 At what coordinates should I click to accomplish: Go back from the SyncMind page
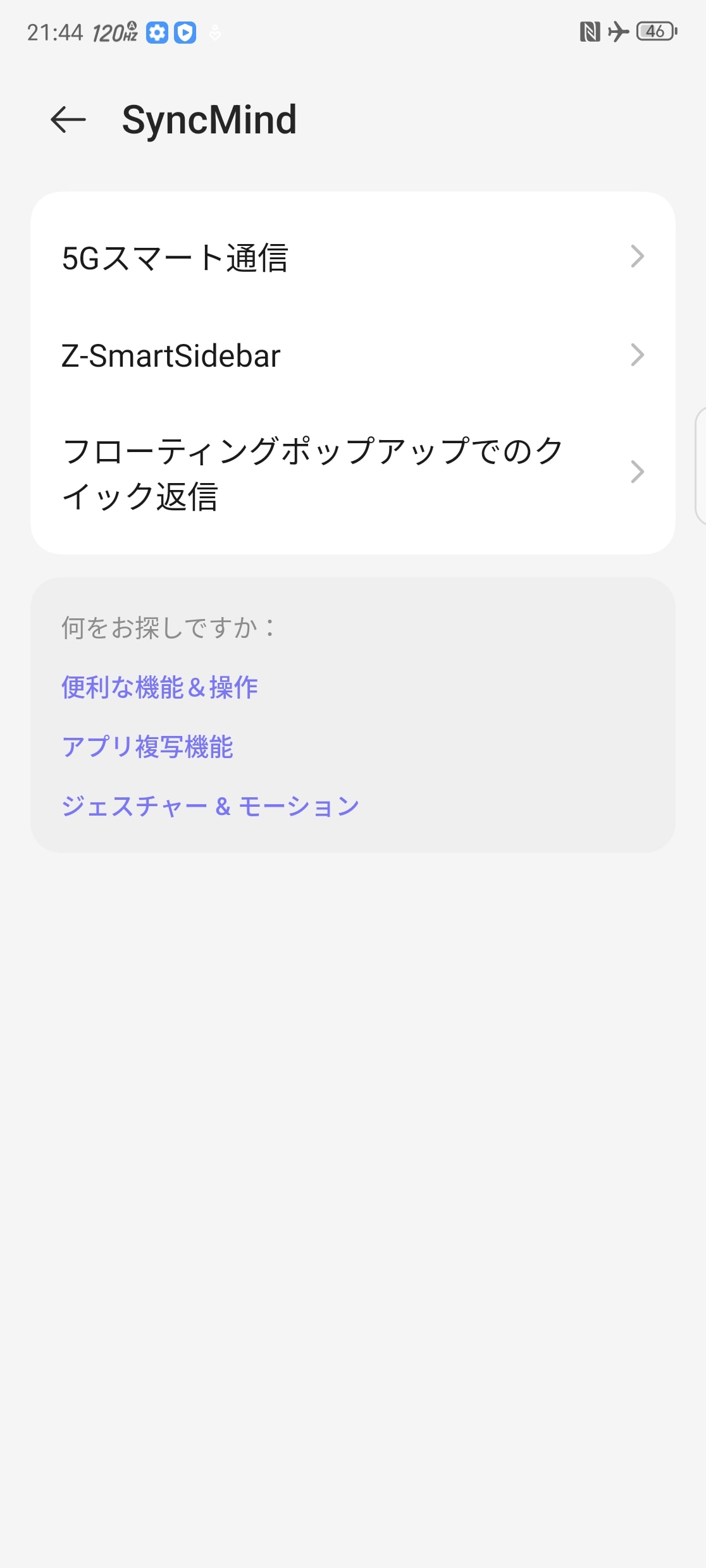[x=68, y=119]
